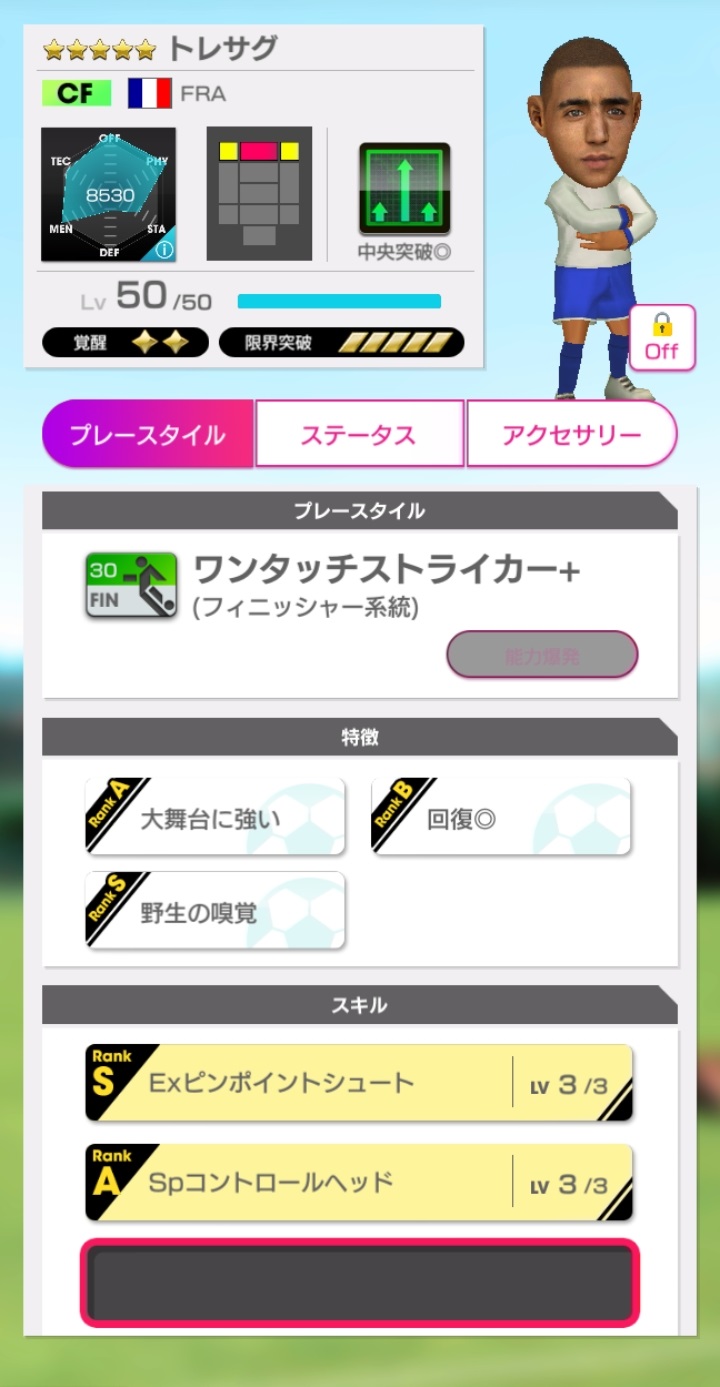720x1387 pixels.
Task: Select the プレースタイル tab
Action: (148, 435)
